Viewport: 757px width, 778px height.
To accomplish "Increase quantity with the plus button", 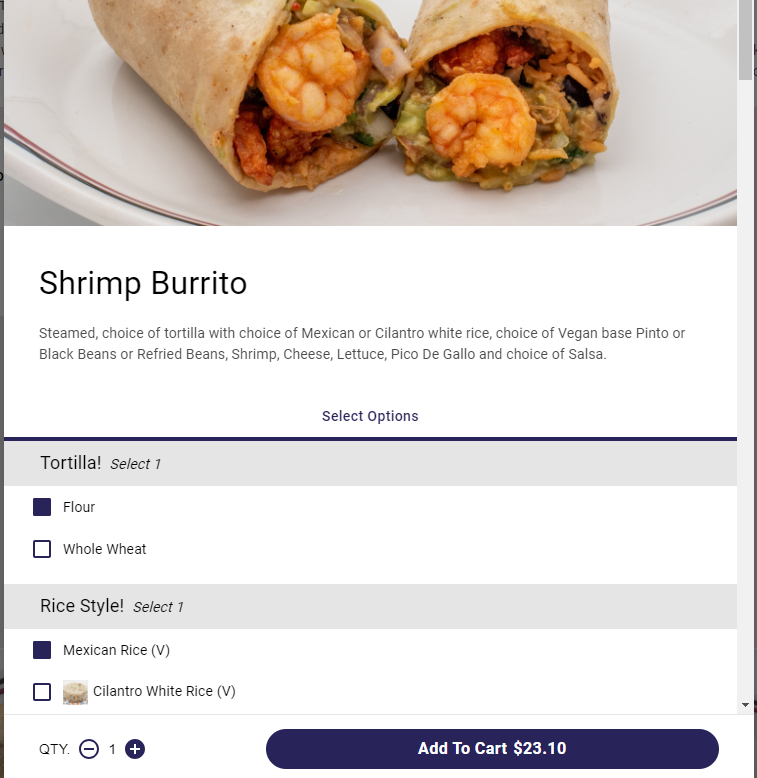I will click(x=135, y=749).
